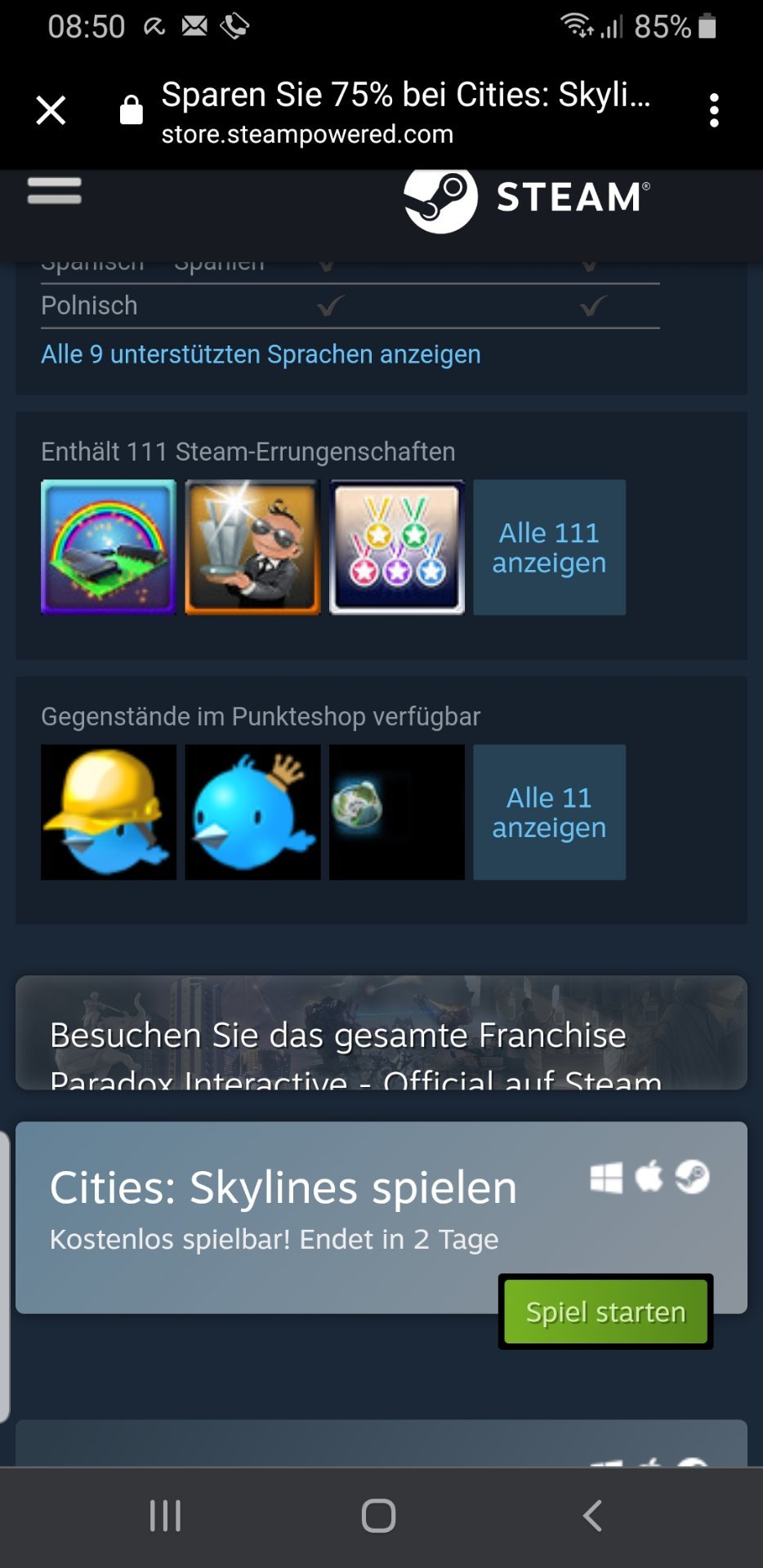Visit the Paradox Interactive franchise banner
The height and width of the screenshot is (1568, 763).
[x=381, y=1032]
